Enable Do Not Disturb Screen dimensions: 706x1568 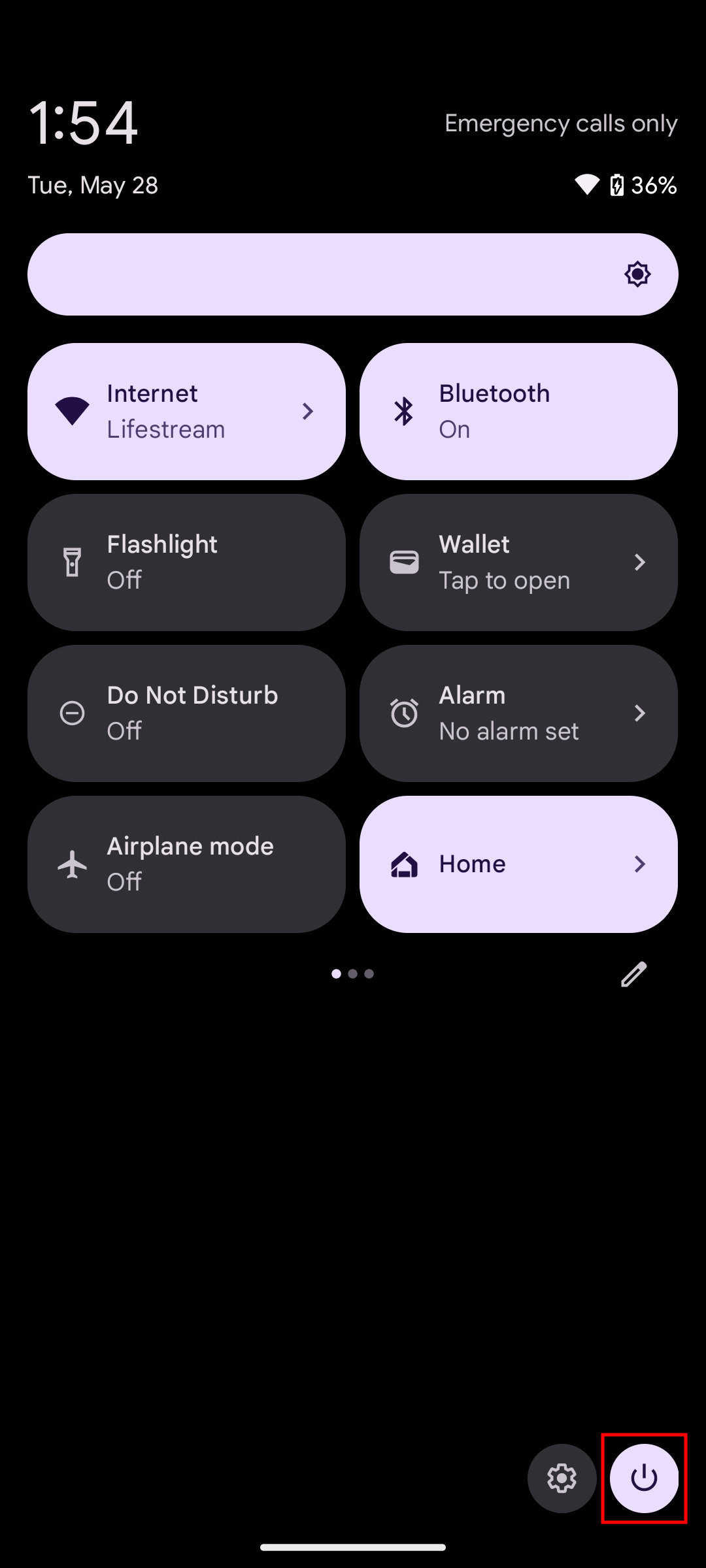point(186,713)
